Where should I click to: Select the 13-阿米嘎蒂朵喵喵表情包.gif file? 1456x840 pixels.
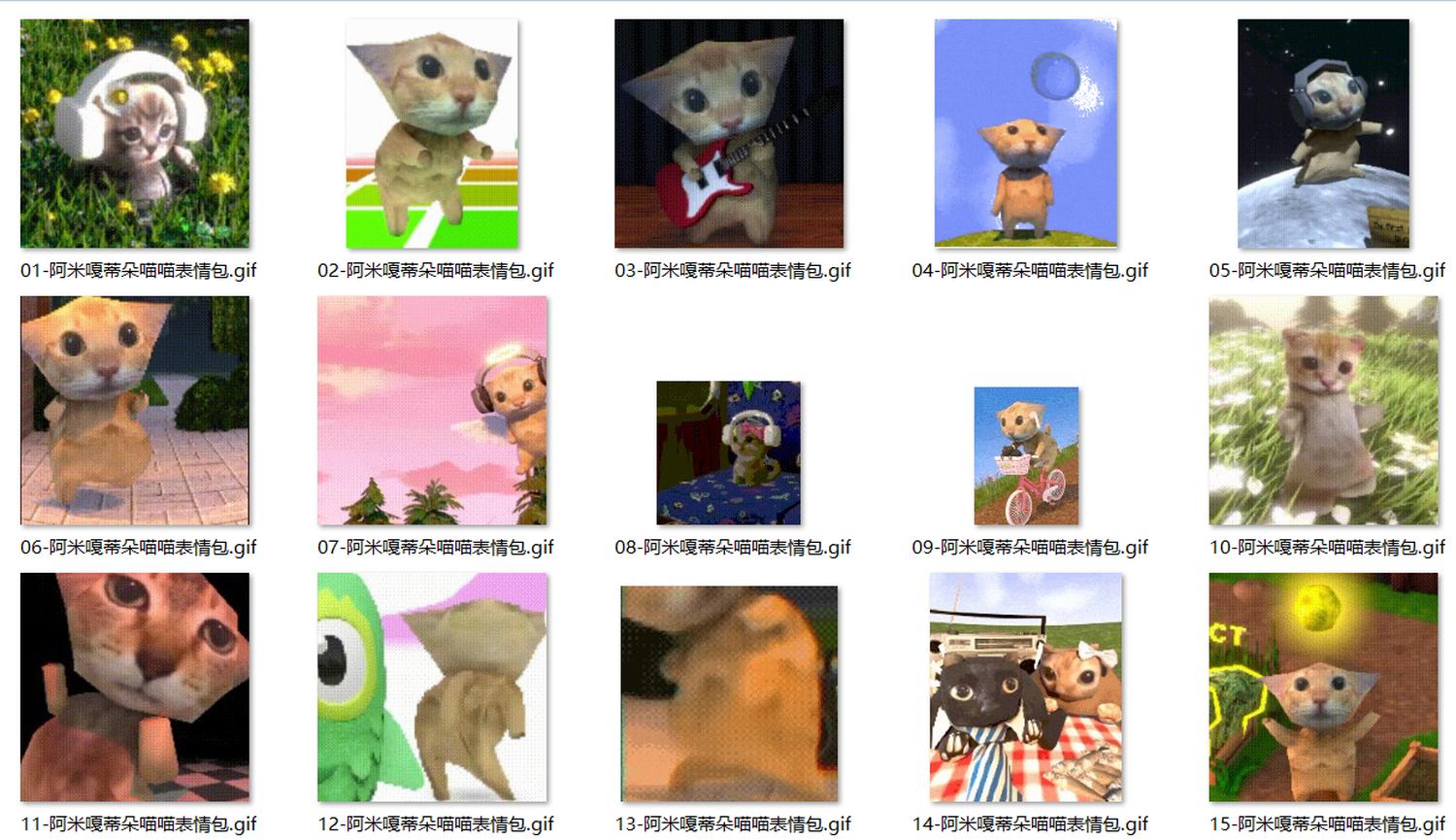point(729,693)
